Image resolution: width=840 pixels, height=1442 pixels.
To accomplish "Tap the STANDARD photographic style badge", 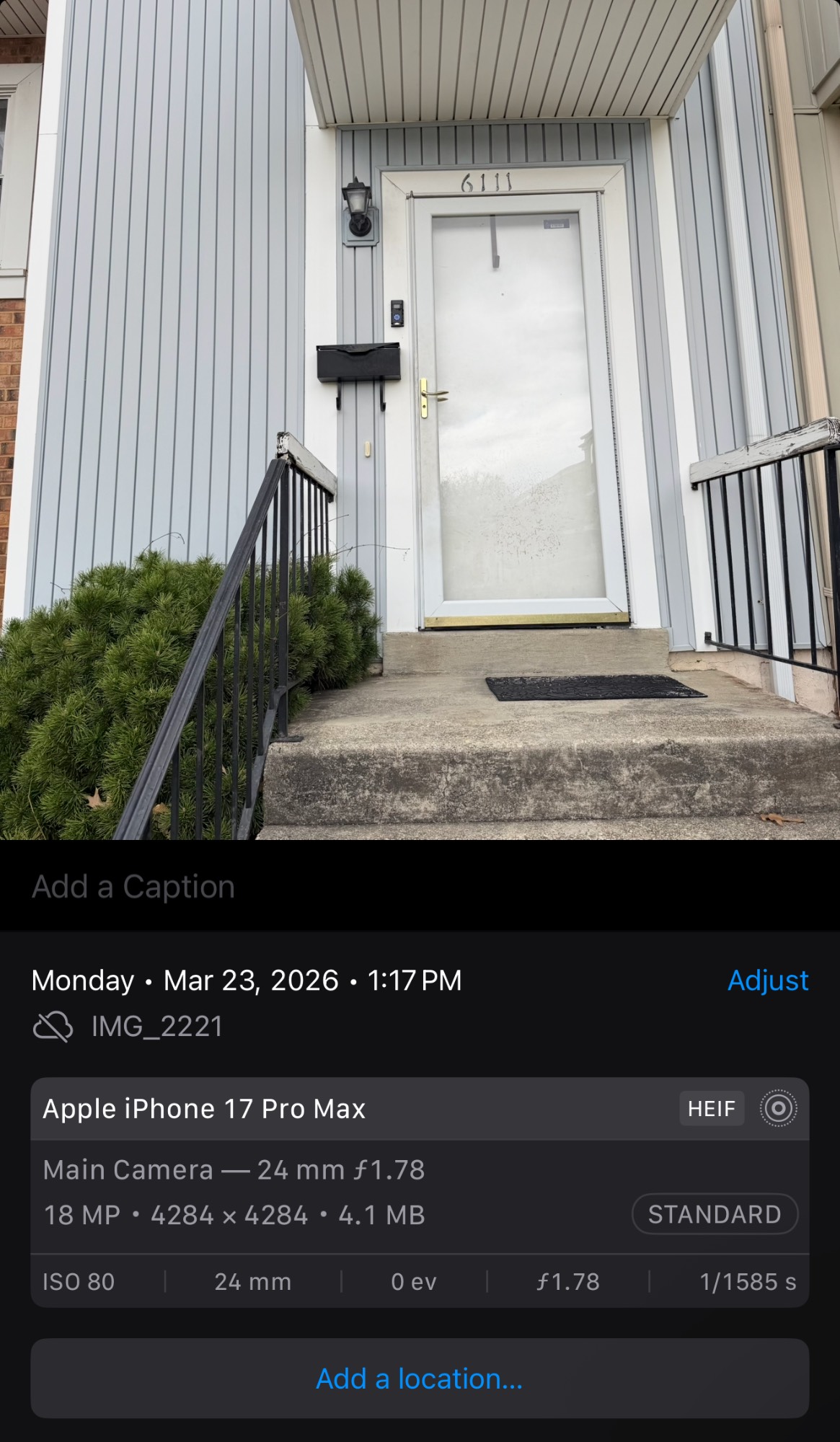I will (714, 1214).
